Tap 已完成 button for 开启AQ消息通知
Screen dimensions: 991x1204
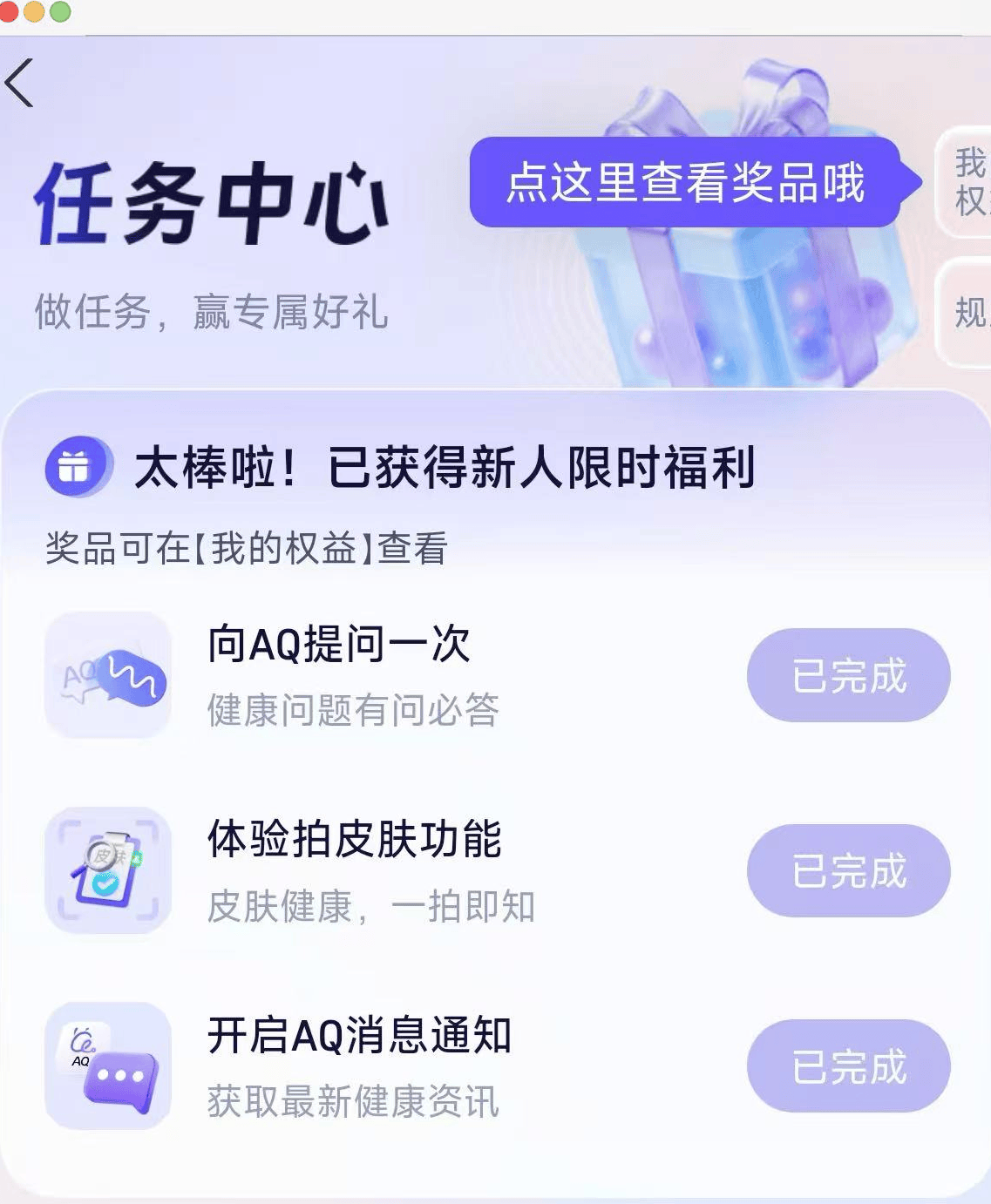848,1065
